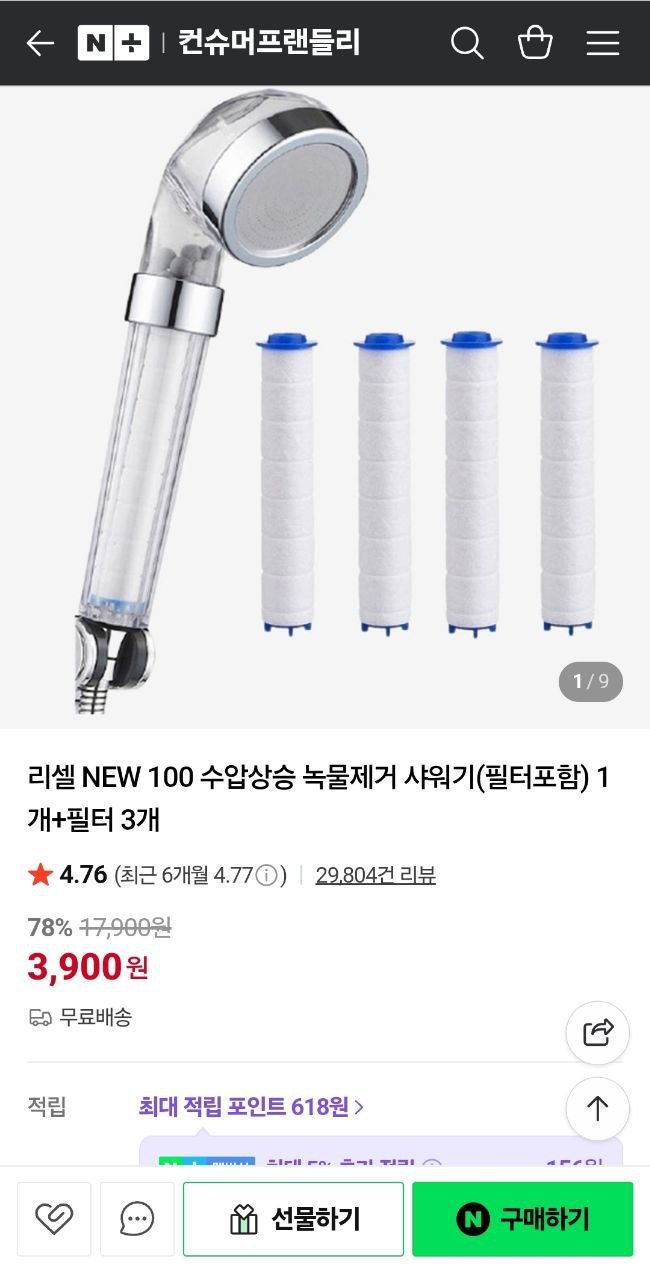Open the 컨슈머프랜들리 store page
Viewport: 650px width, 1280px height.
269,43
